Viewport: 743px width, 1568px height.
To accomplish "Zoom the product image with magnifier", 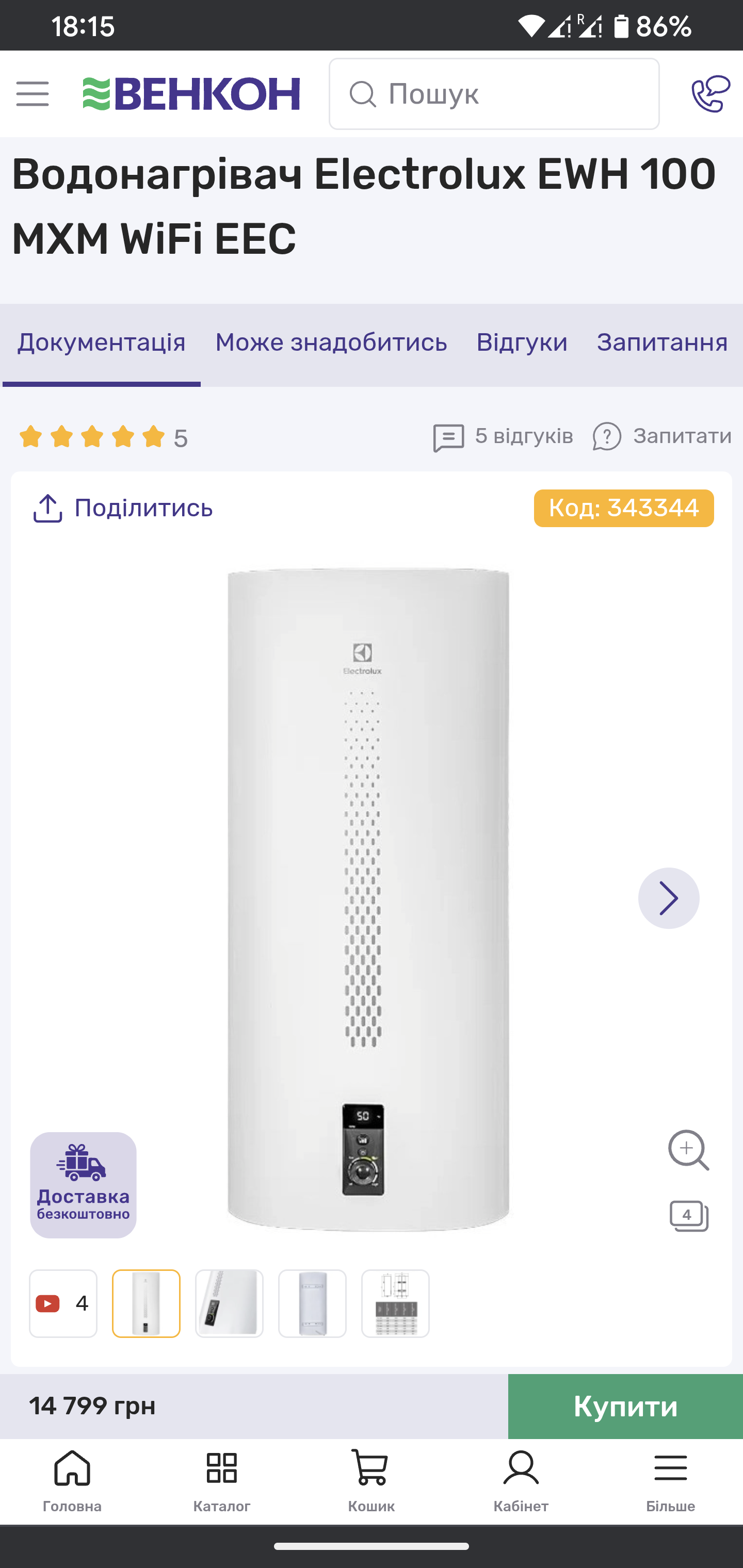I will pos(688,1150).
